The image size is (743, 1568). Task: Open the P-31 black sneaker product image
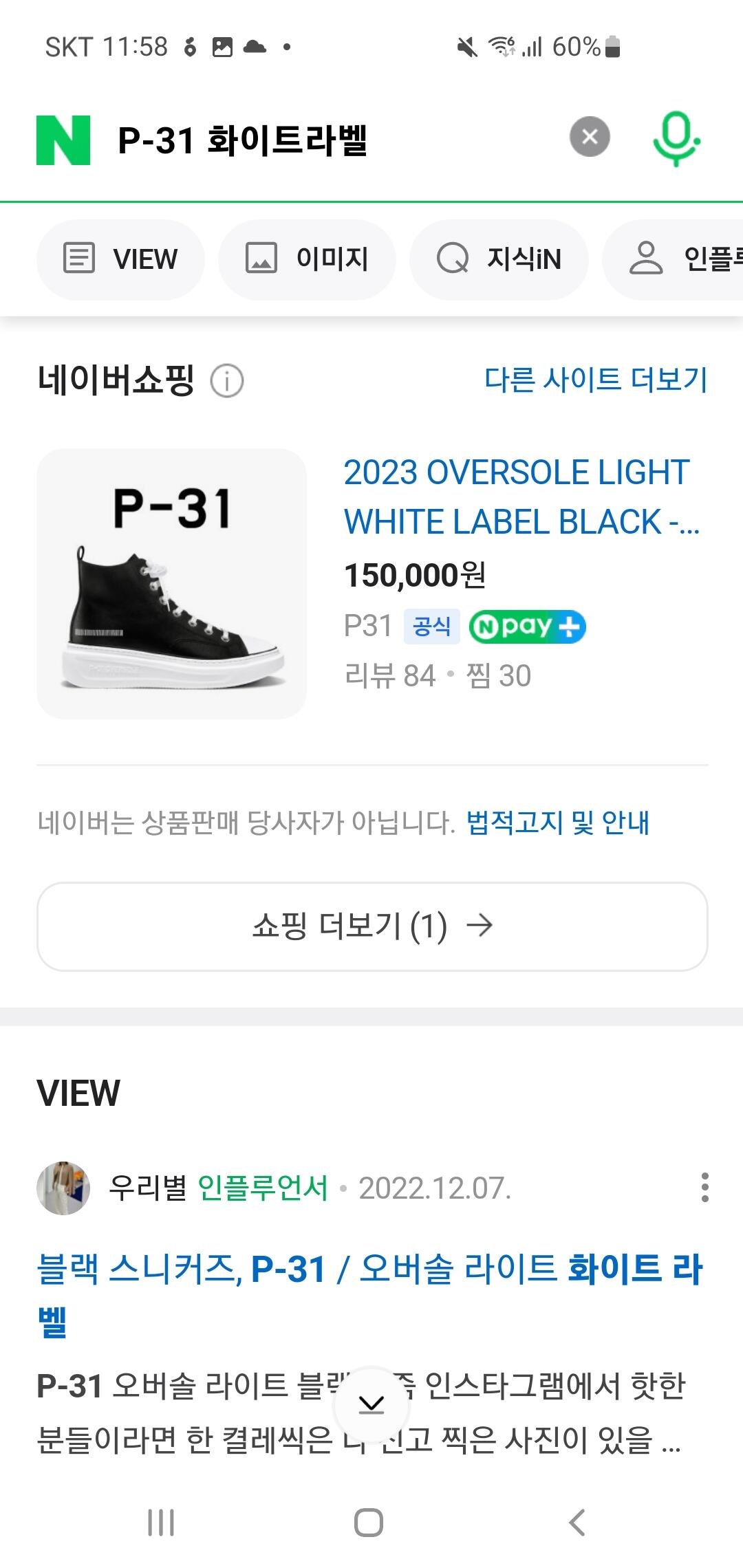pos(171,584)
